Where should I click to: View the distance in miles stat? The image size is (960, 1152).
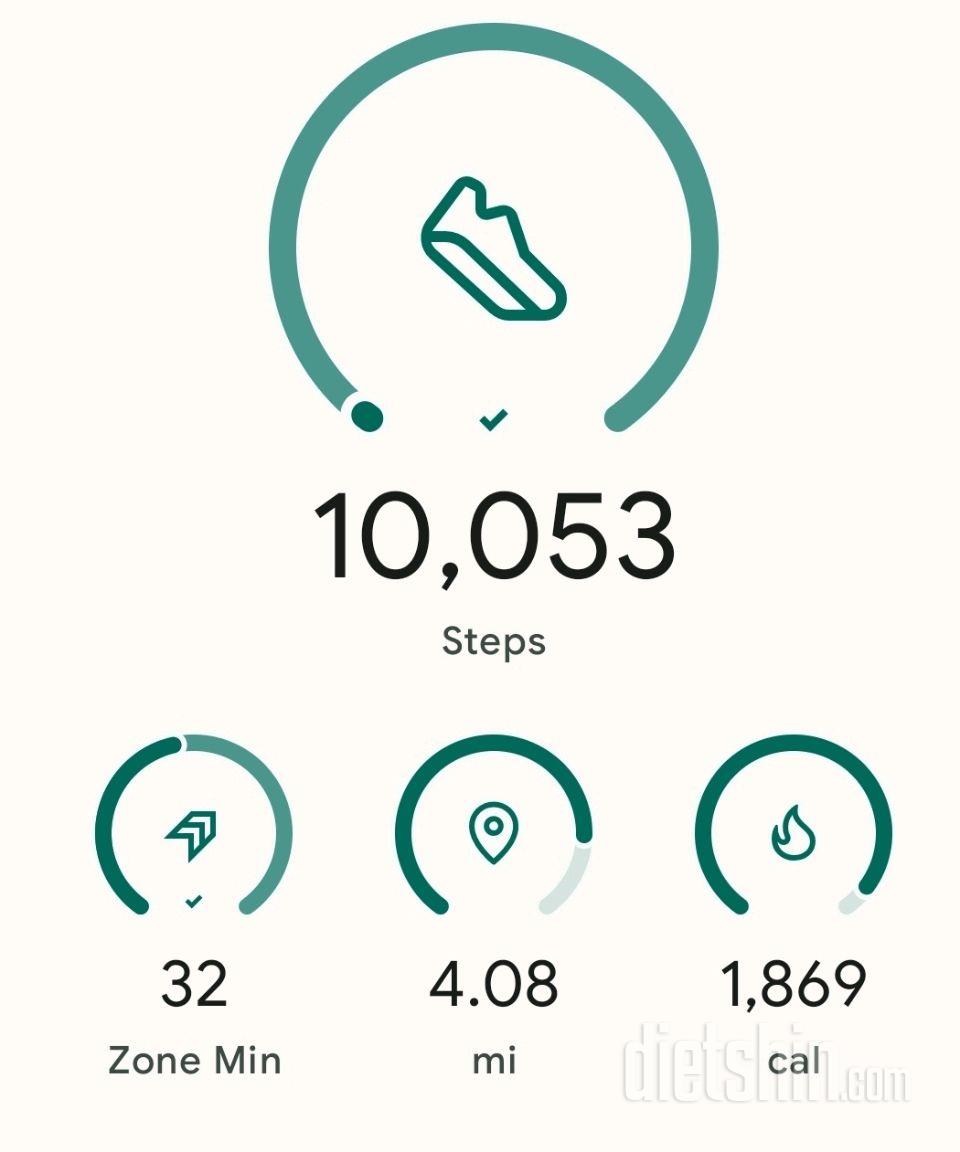click(x=493, y=830)
